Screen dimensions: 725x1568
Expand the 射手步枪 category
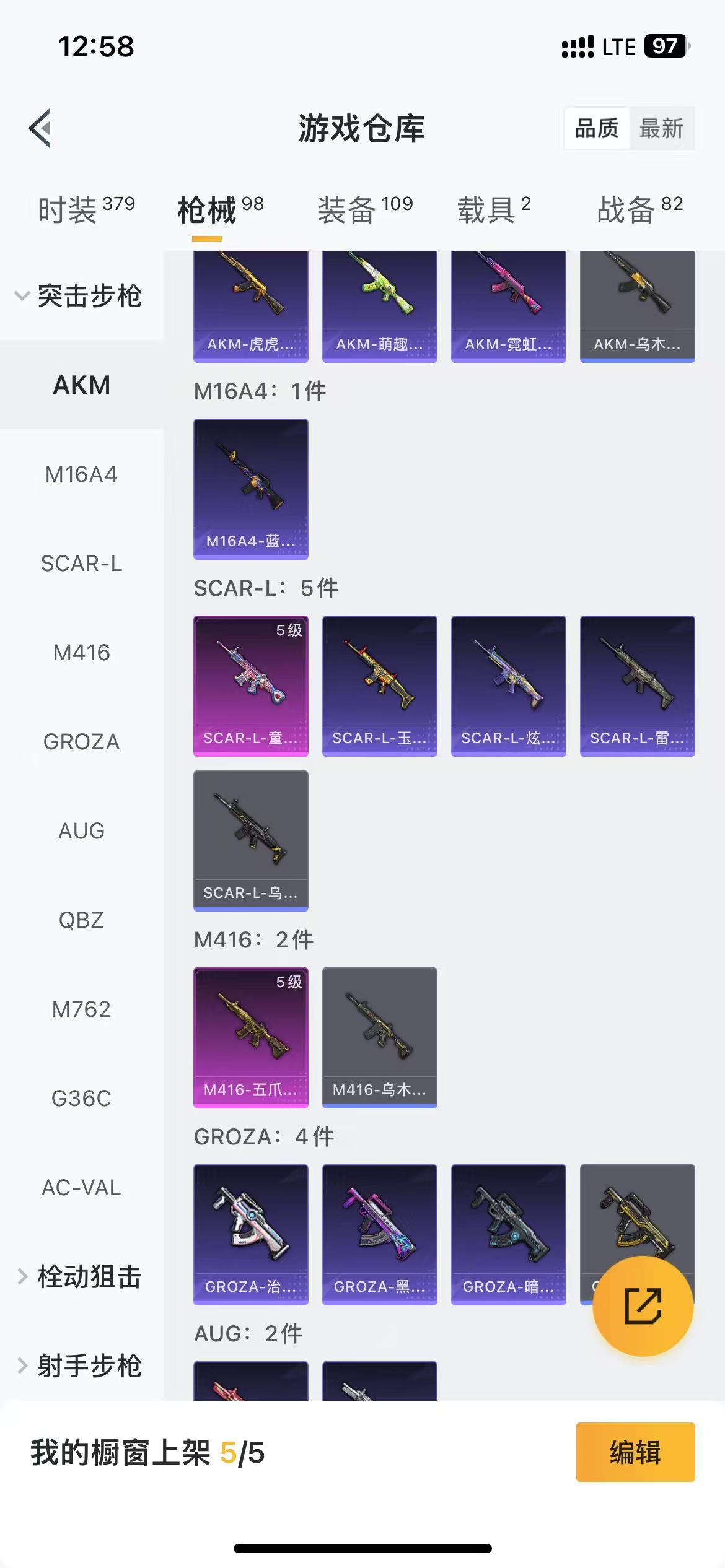81,1365
